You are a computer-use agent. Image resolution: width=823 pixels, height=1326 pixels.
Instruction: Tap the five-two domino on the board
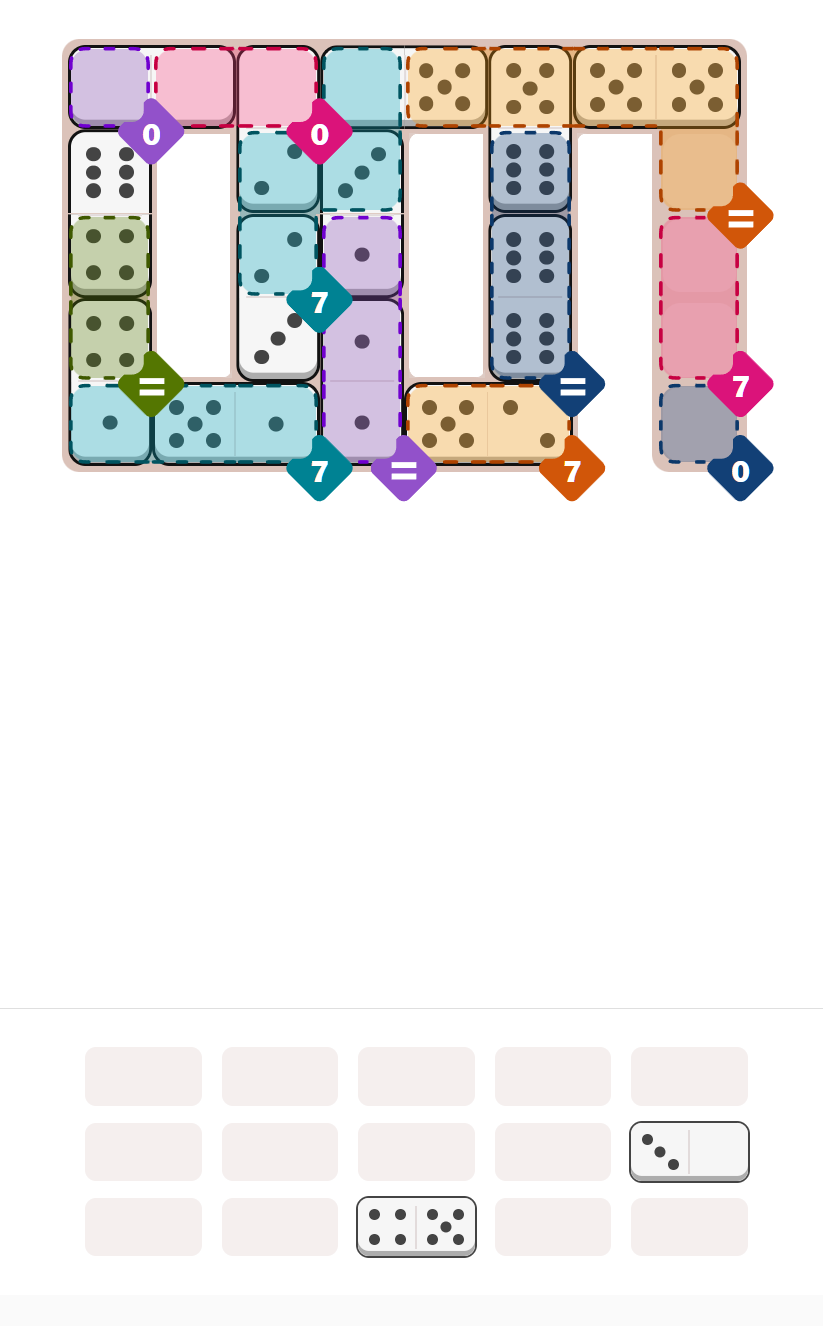click(x=488, y=424)
